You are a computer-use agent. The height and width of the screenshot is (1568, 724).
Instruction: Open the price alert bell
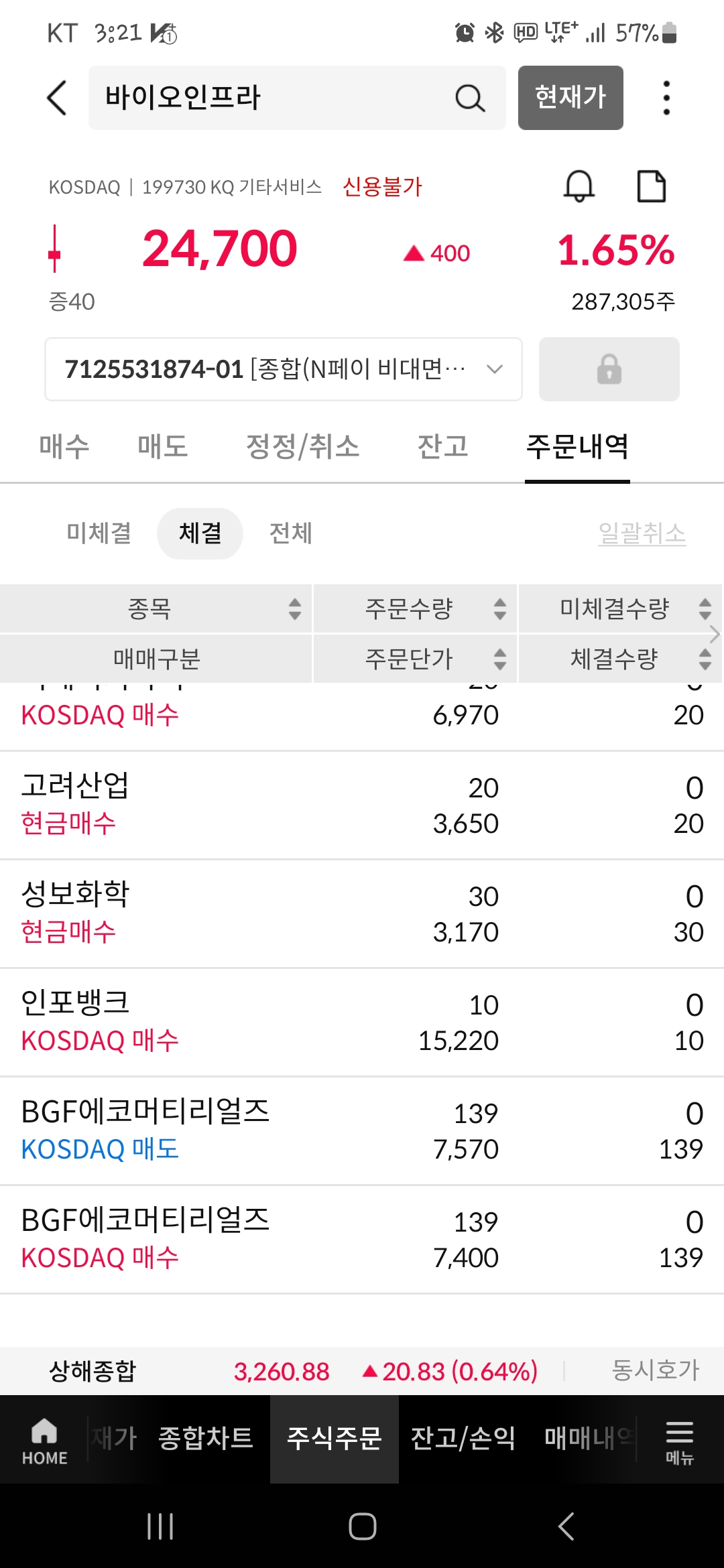click(x=579, y=186)
